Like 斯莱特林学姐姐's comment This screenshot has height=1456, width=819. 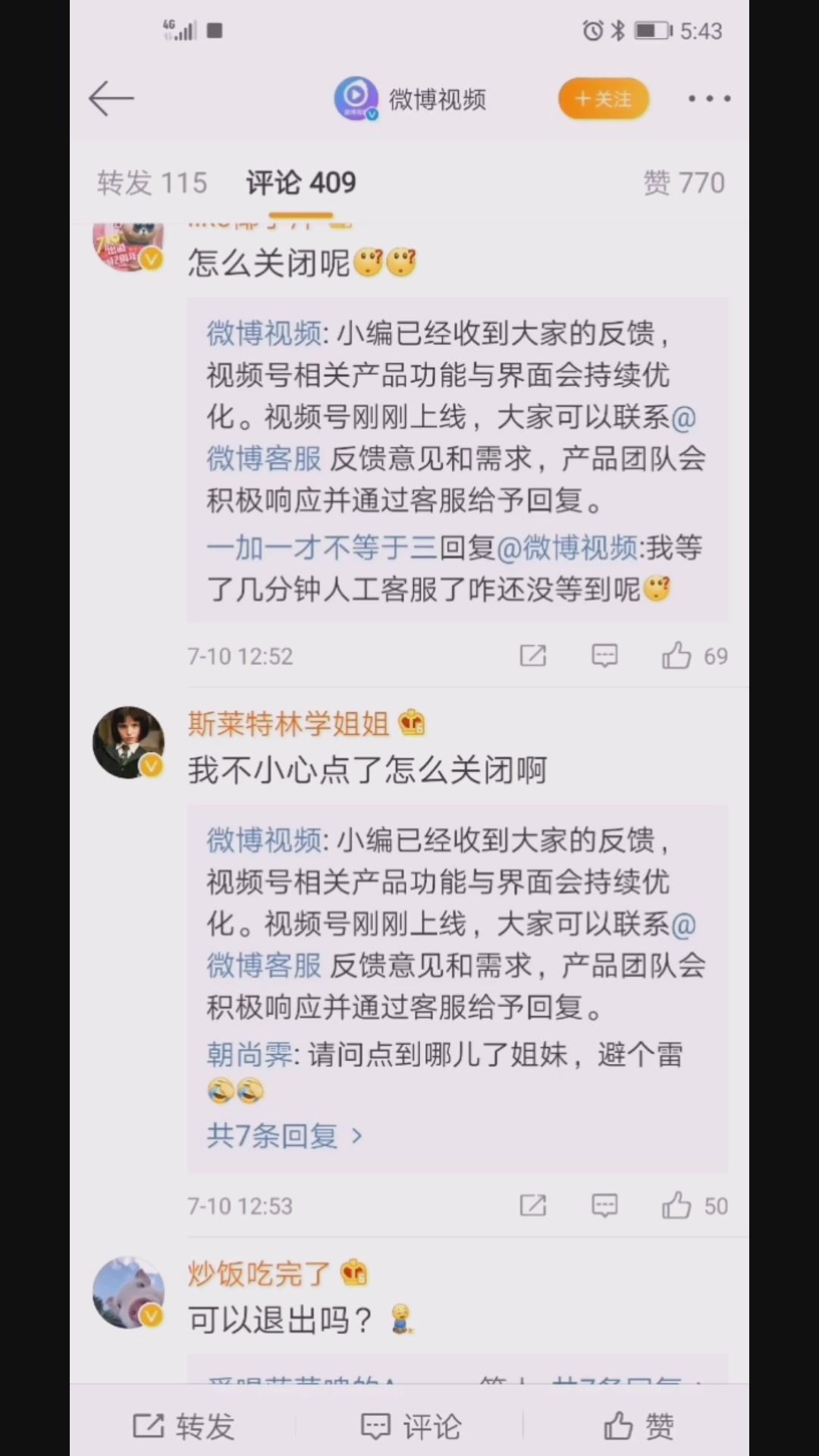(x=677, y=1206)
